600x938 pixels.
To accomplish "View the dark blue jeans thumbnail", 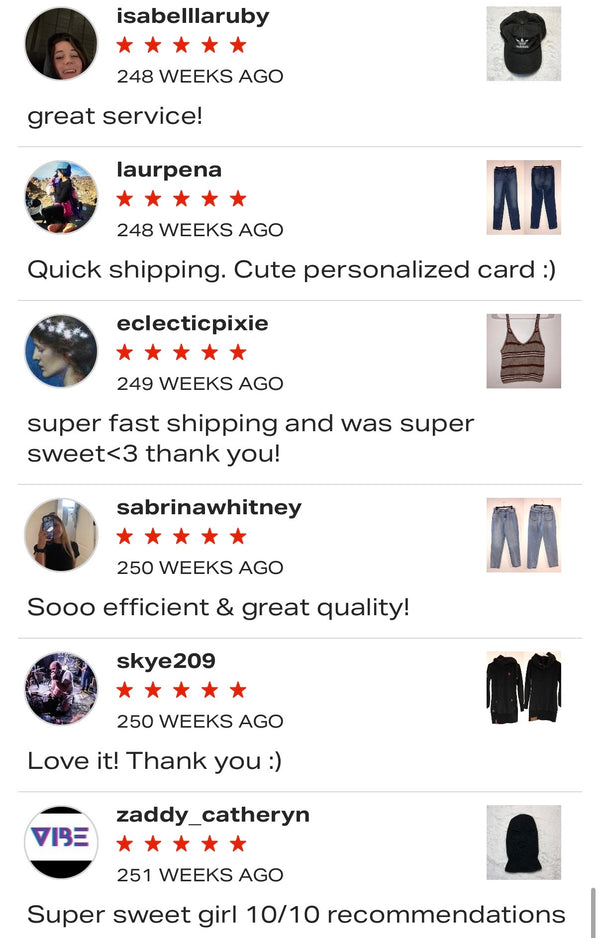I will coord(523,197).
